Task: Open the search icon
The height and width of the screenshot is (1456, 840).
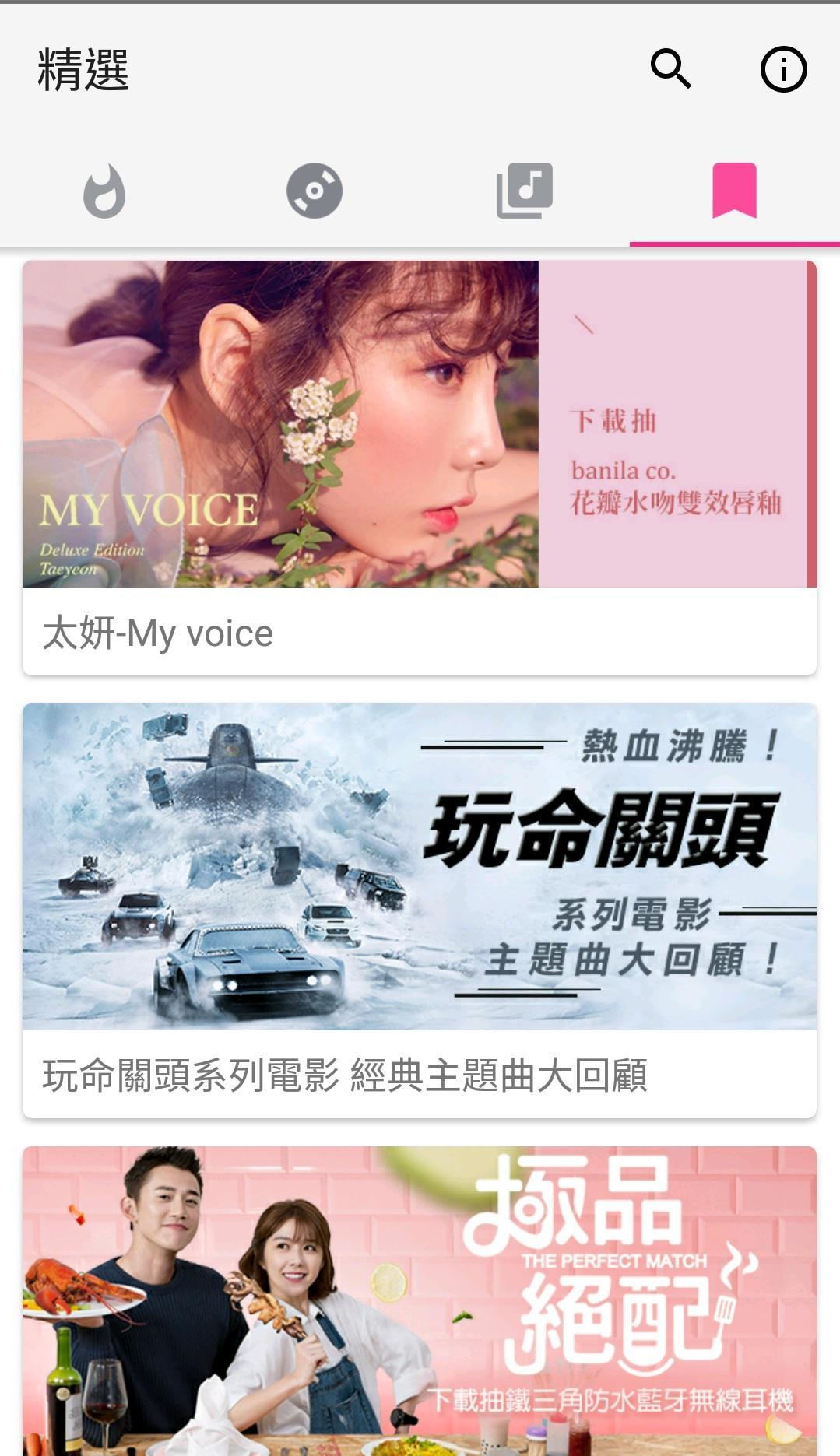Action: tap(670, 69)
